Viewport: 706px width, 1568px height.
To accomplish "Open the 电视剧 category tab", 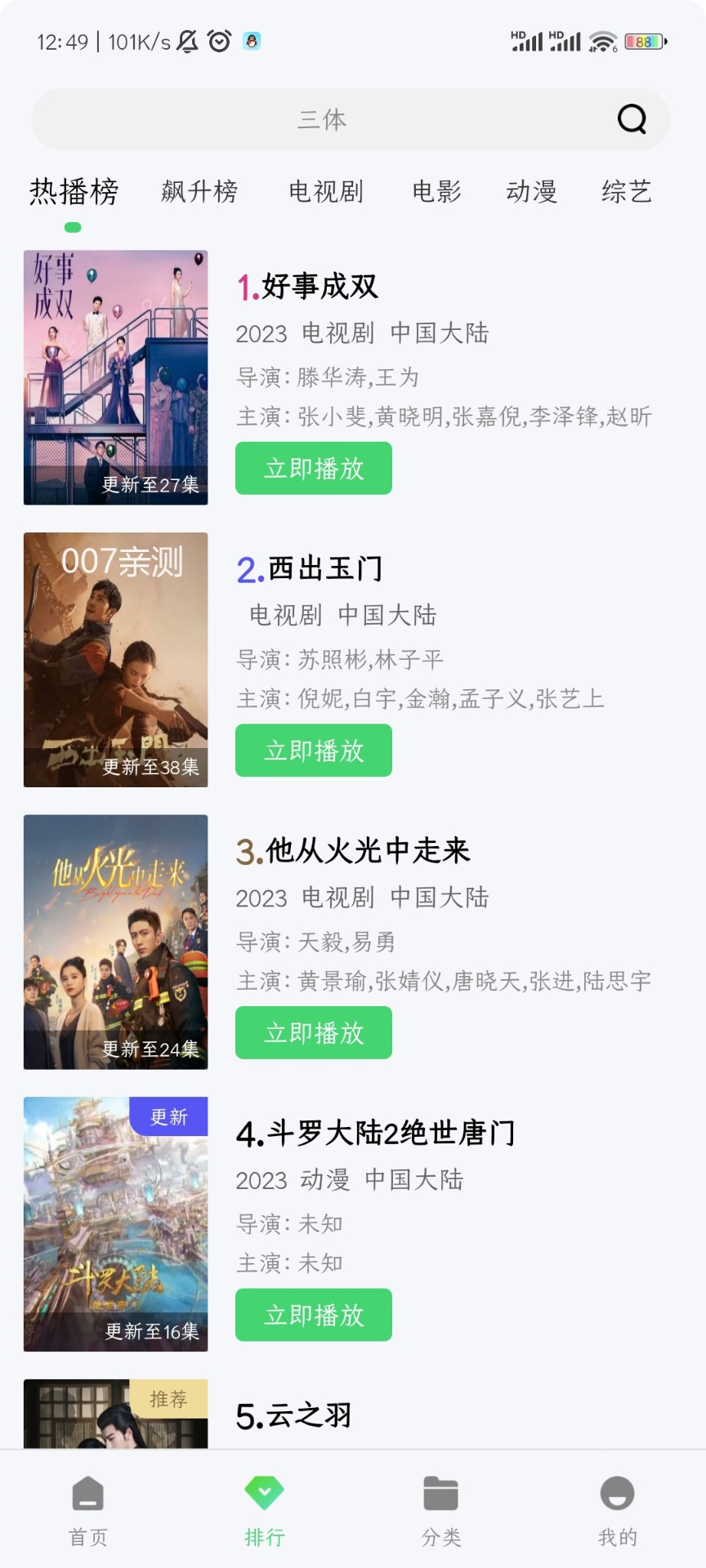I will pos(324,193).
